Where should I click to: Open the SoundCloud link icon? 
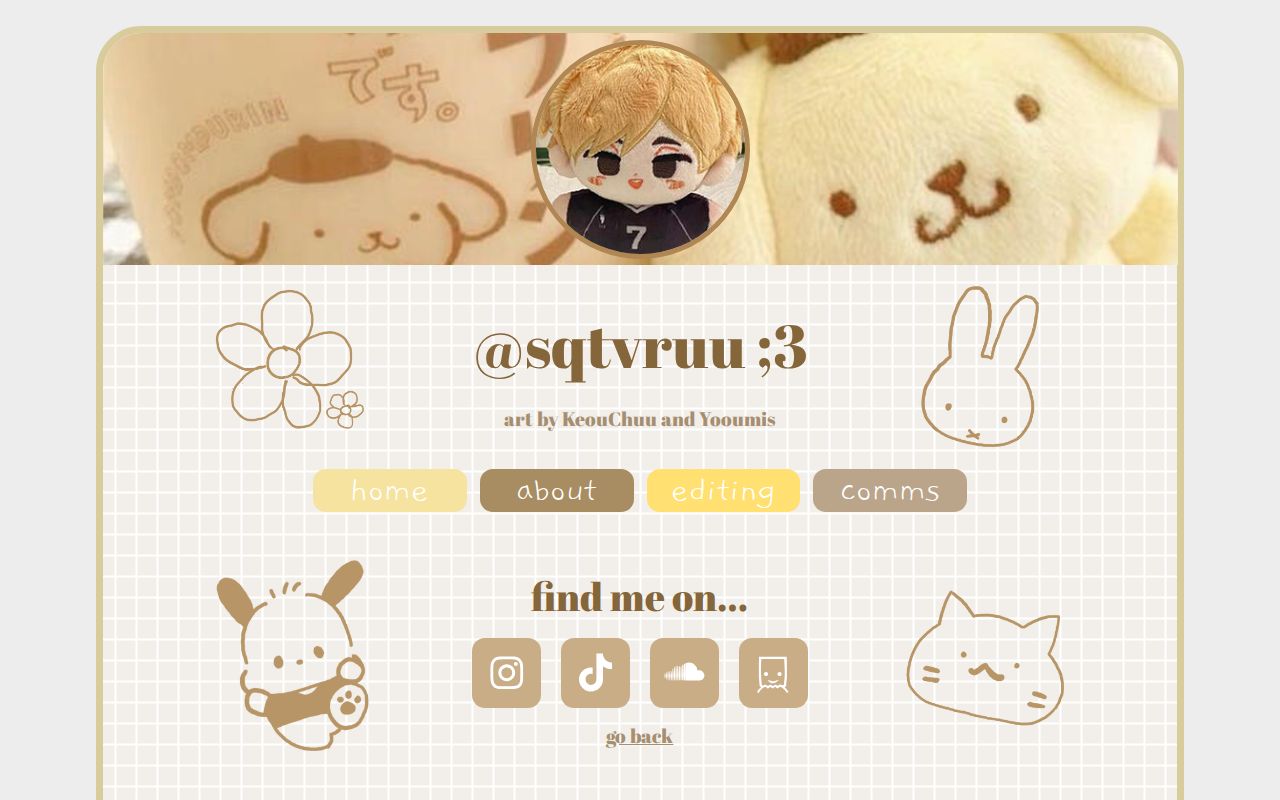point(684,673)
